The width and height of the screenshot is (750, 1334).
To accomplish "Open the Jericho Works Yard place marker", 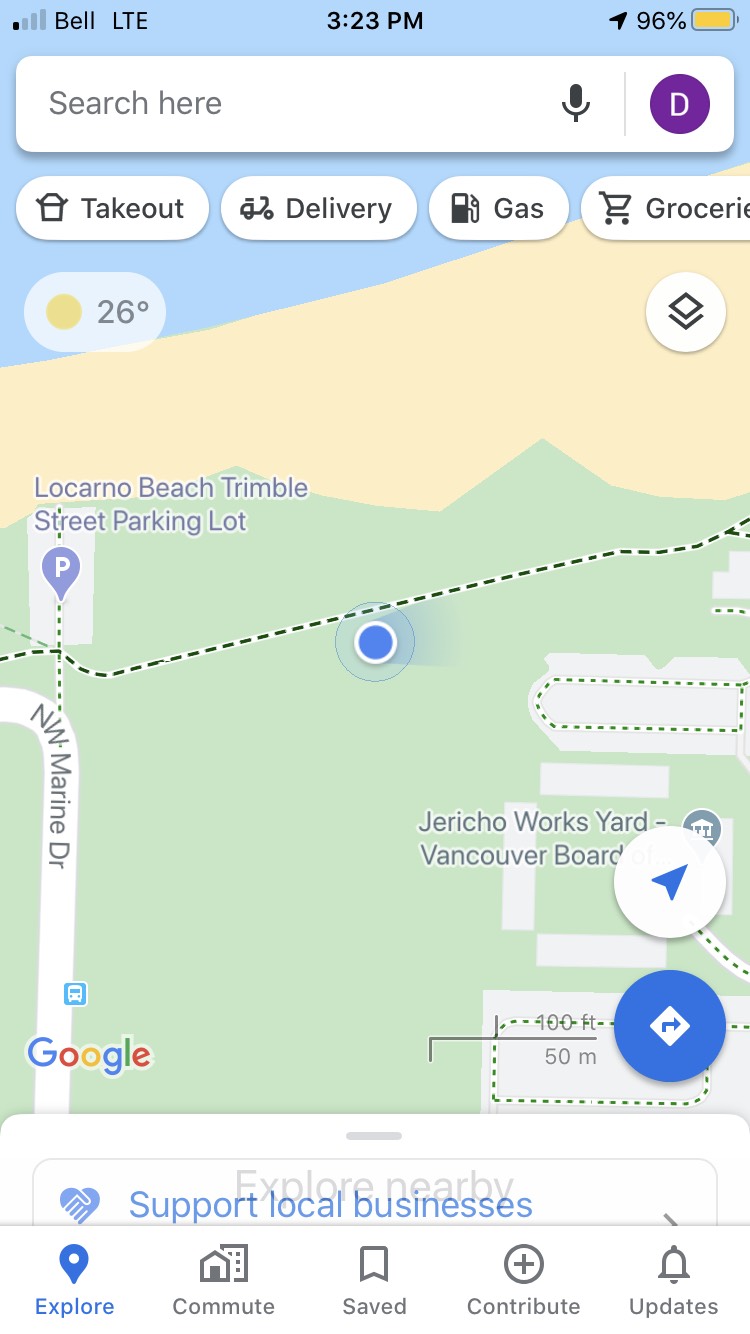I will click(702, 826).
